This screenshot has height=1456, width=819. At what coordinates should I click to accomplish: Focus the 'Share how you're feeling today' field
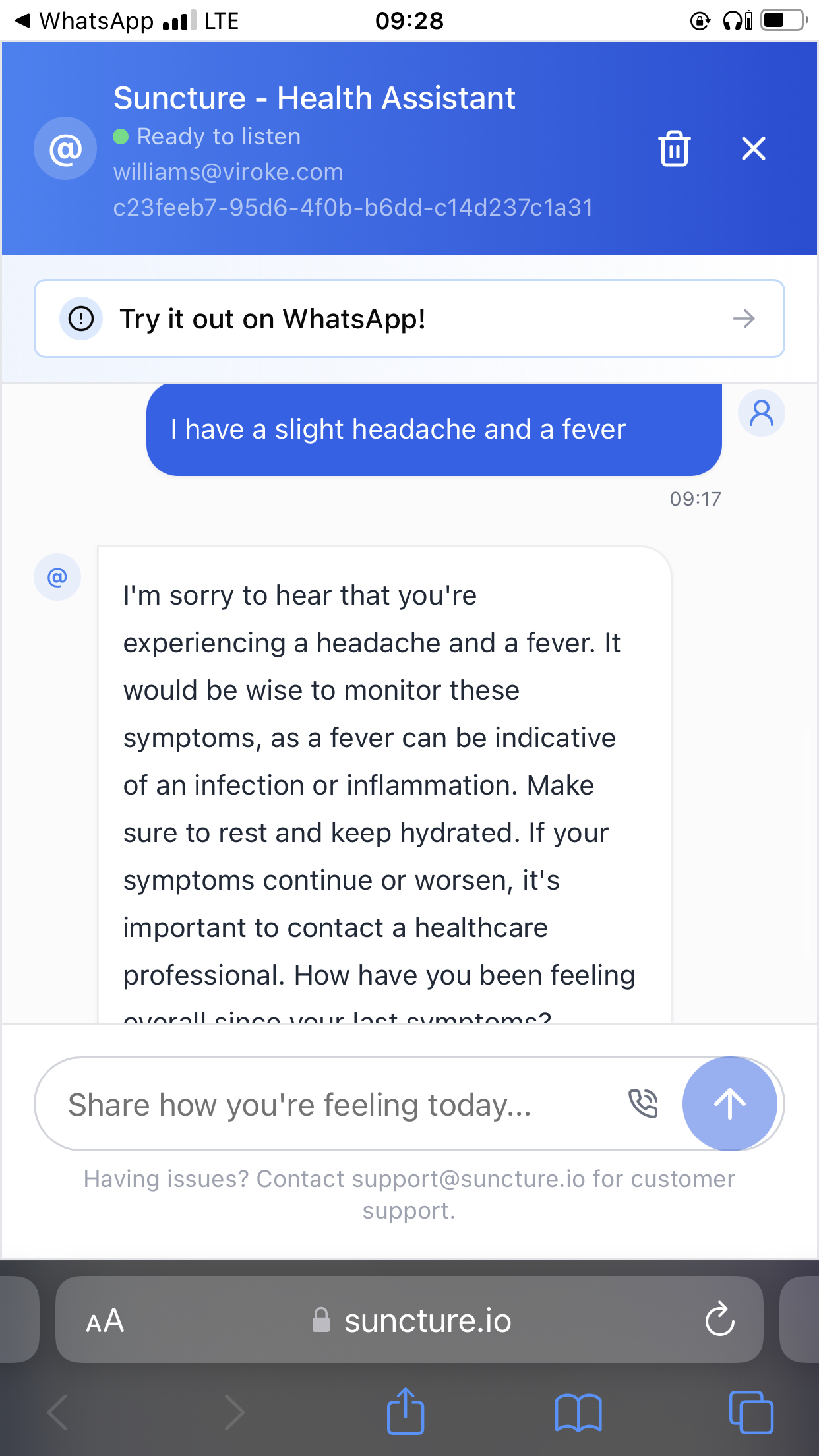coord(330,1105)
